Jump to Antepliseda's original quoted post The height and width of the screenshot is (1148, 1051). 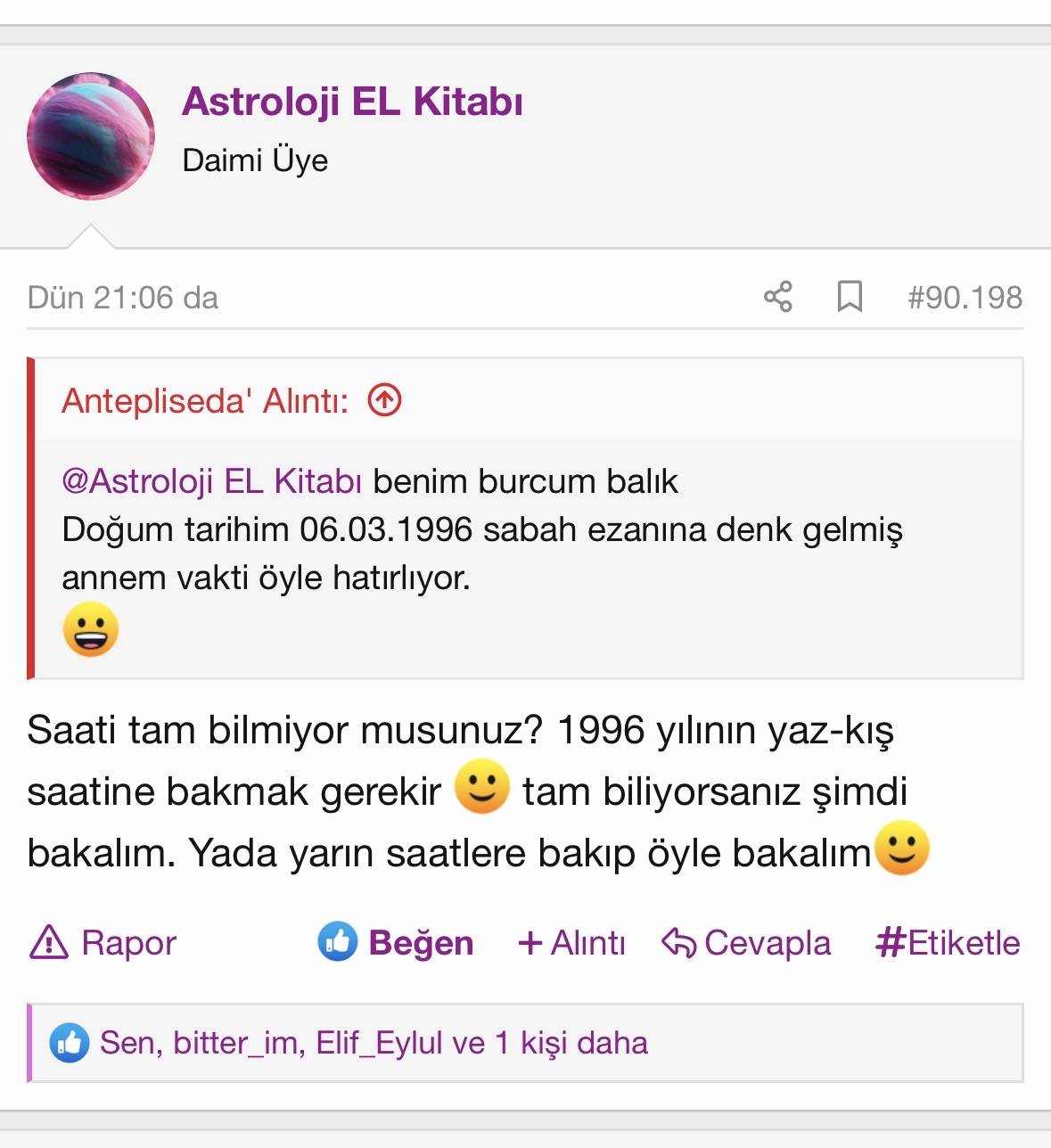click(385, 400)
